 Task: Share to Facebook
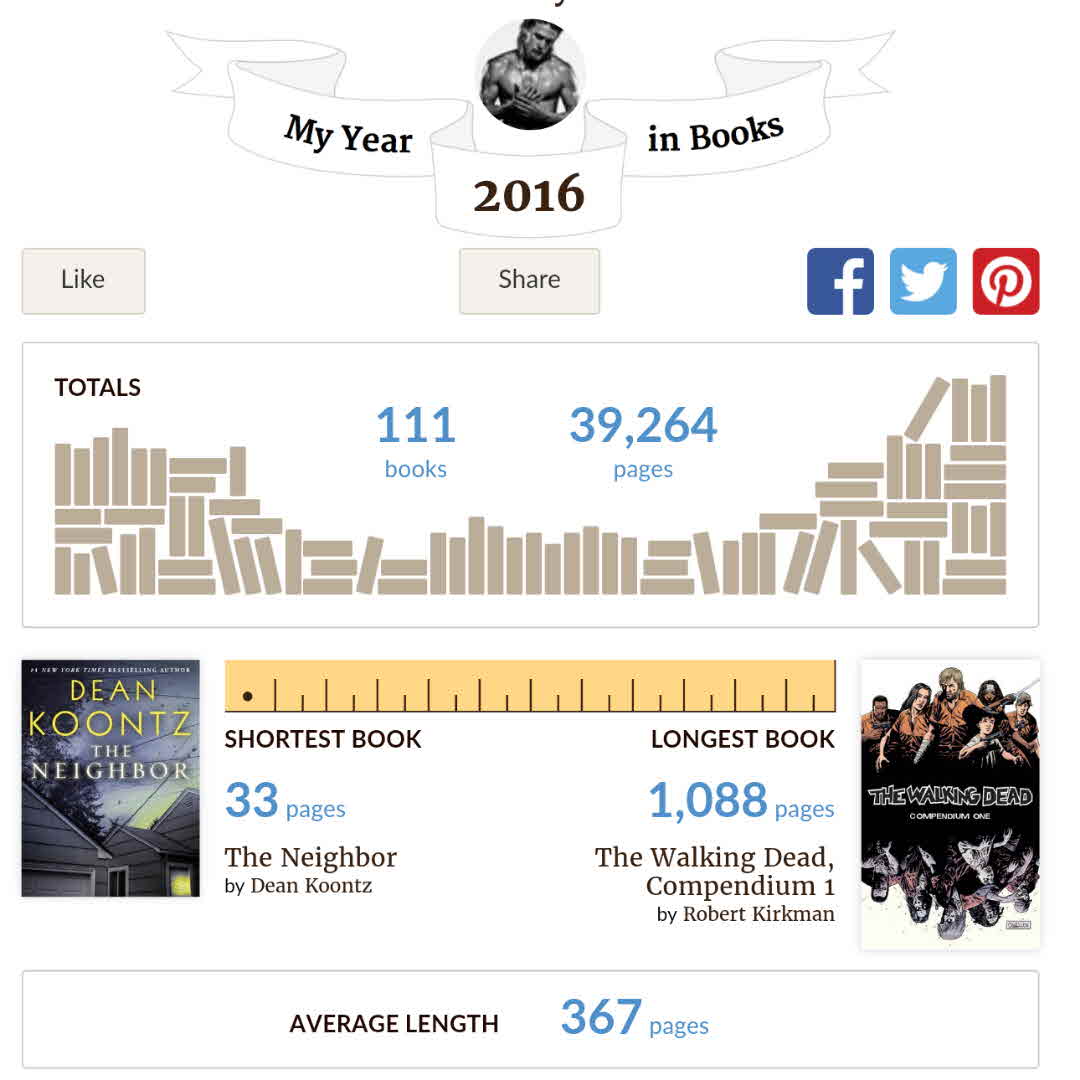840,281
